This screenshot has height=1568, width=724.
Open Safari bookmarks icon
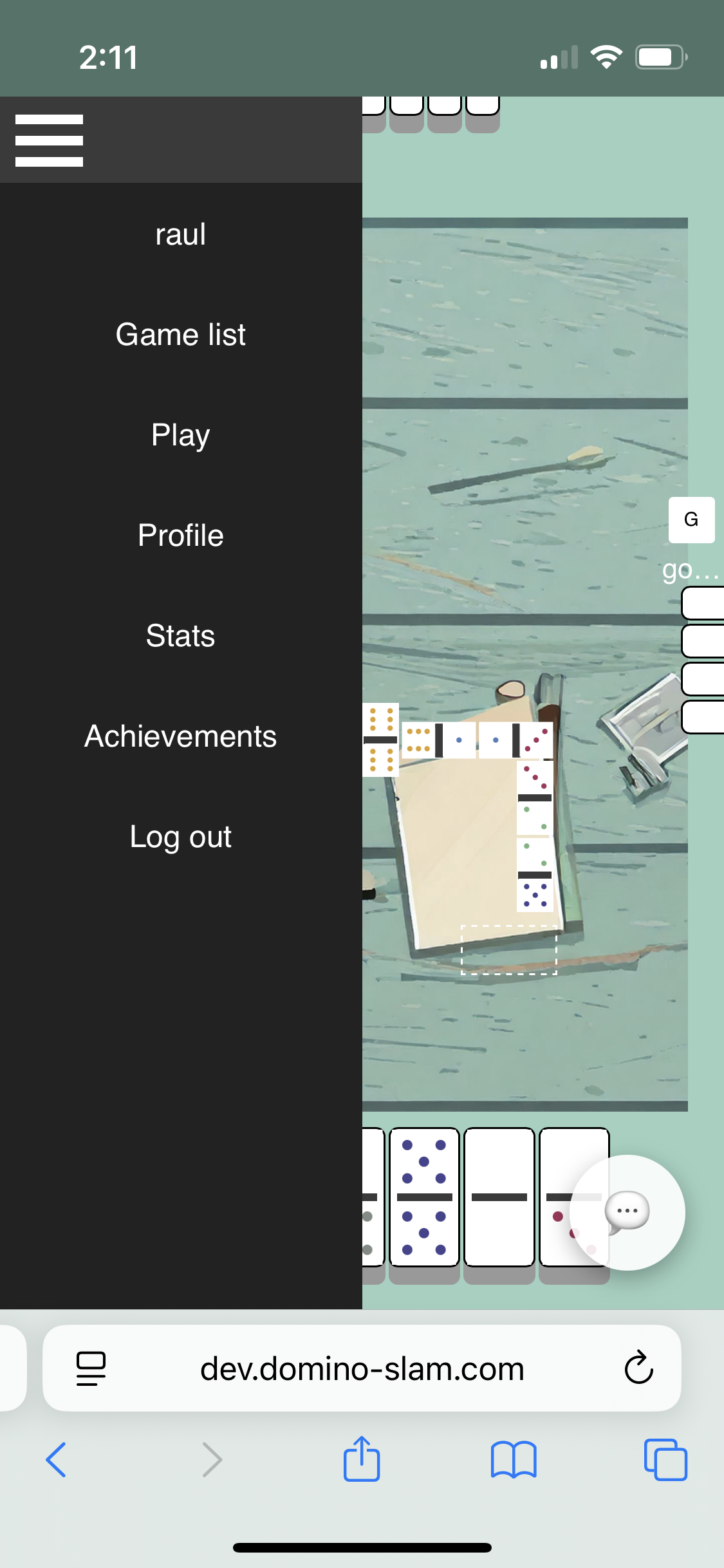(514, 1460)
